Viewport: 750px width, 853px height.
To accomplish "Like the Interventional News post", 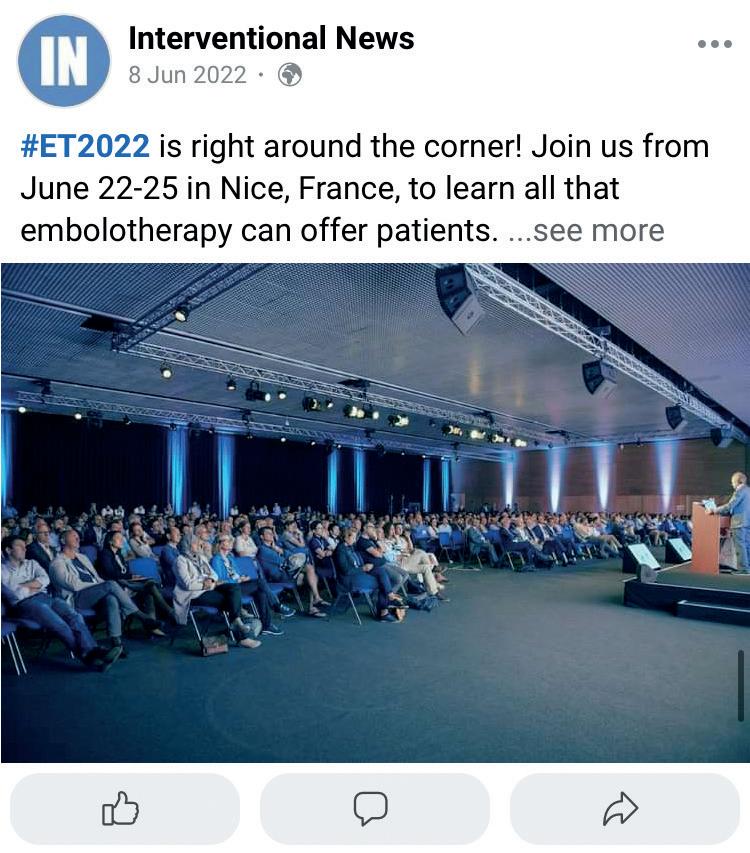I will [124, 808].
